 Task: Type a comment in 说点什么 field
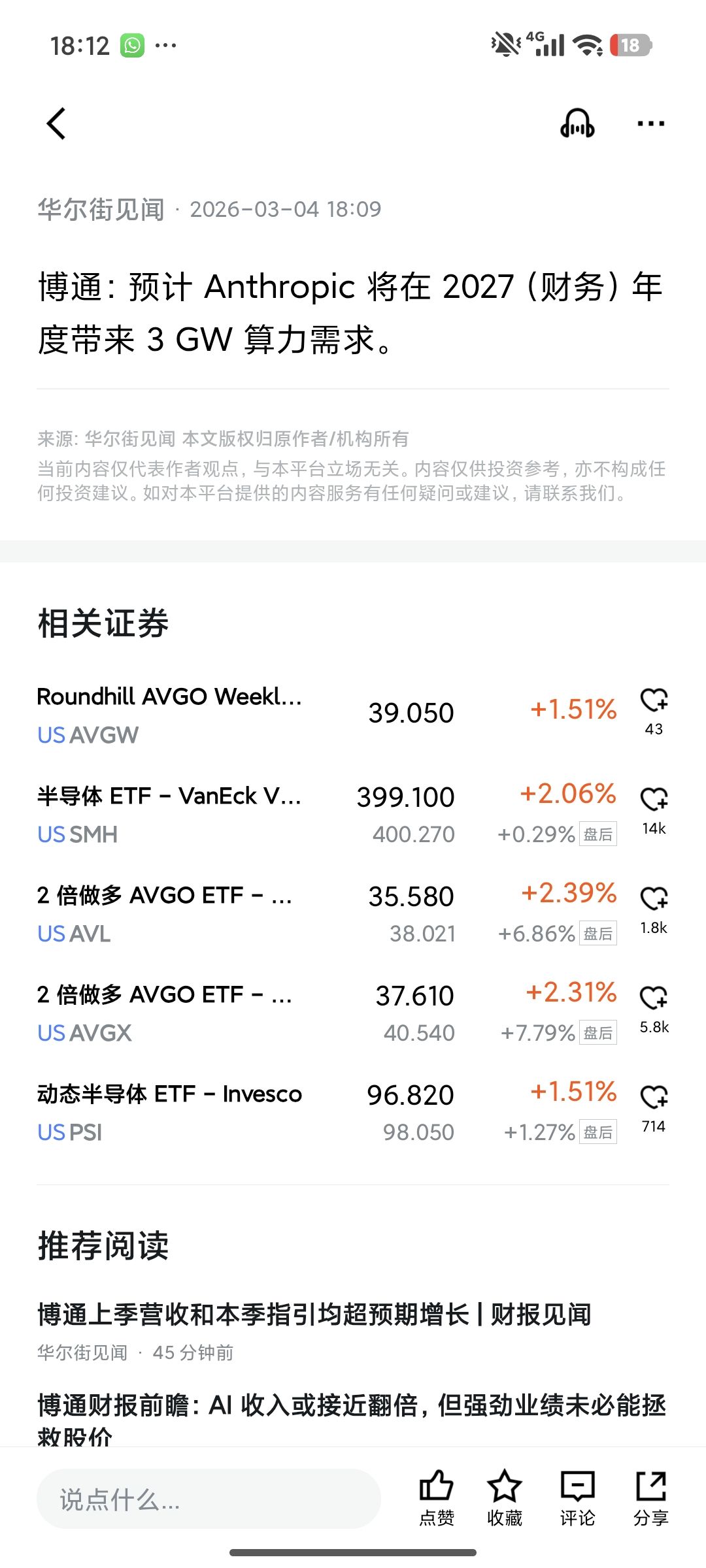(x=208, y=1499)
